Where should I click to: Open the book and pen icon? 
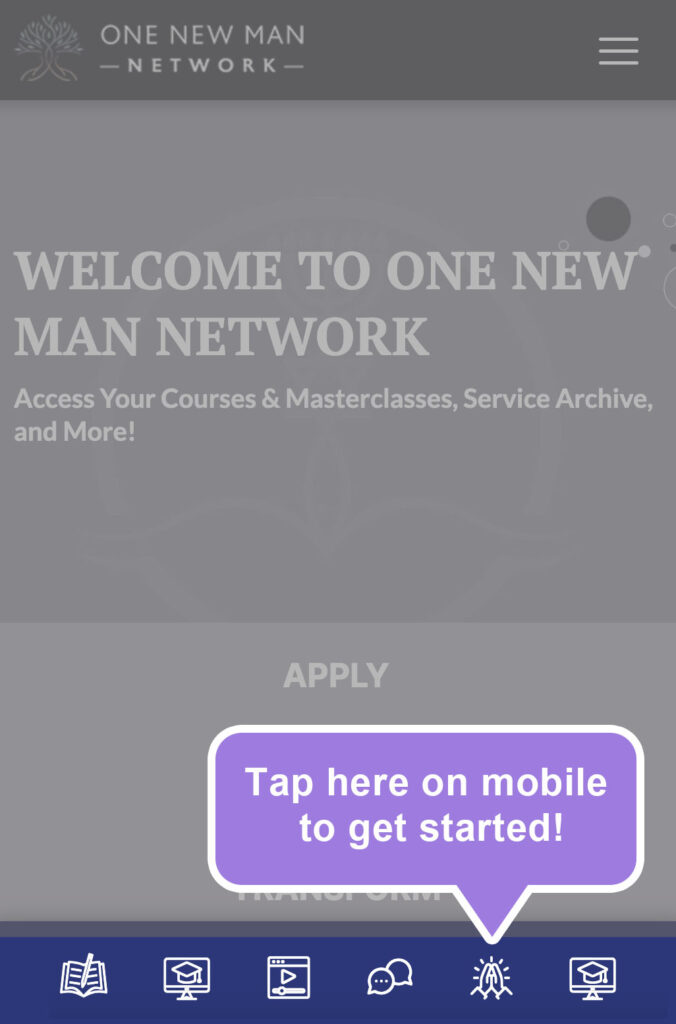tap(84, 976)
